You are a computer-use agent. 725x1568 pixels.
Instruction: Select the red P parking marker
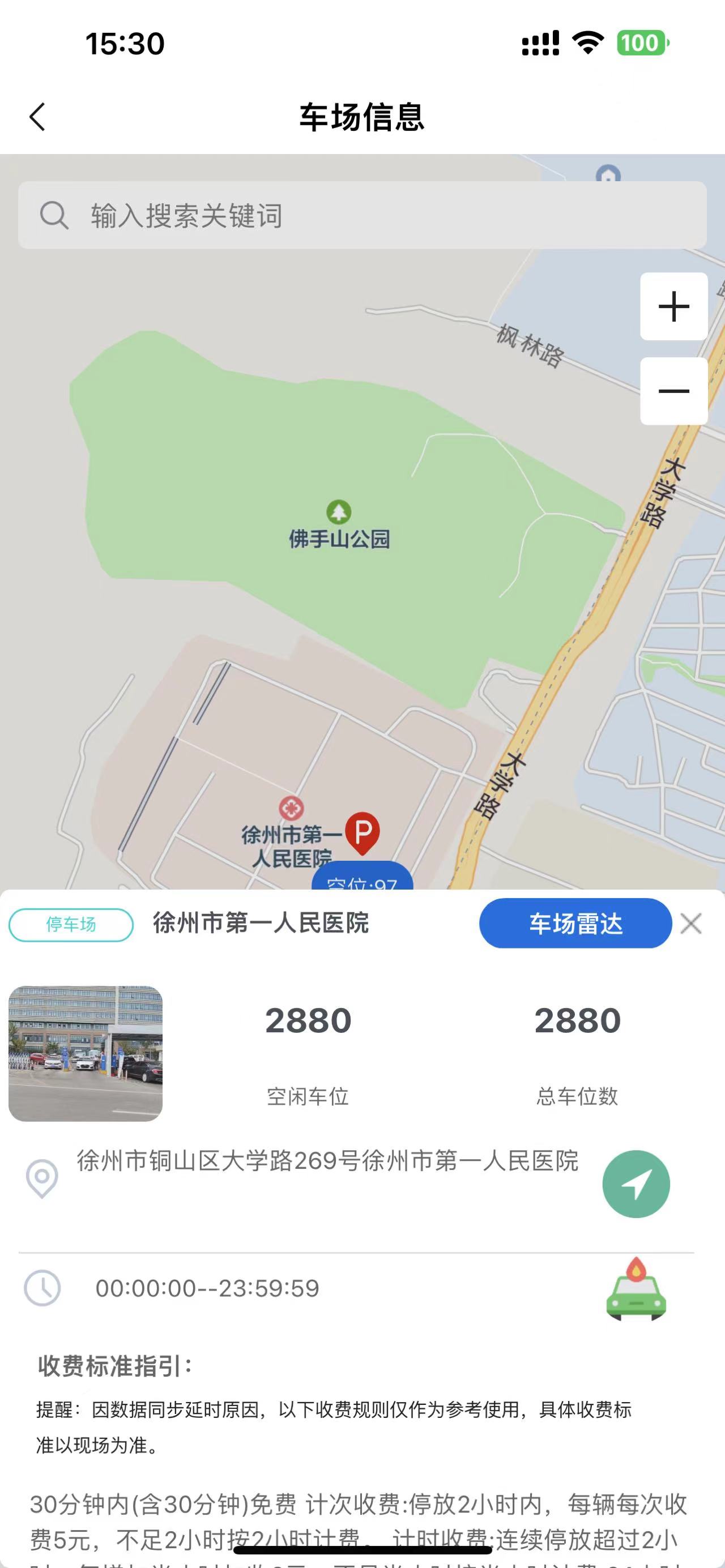coord(363,831)
